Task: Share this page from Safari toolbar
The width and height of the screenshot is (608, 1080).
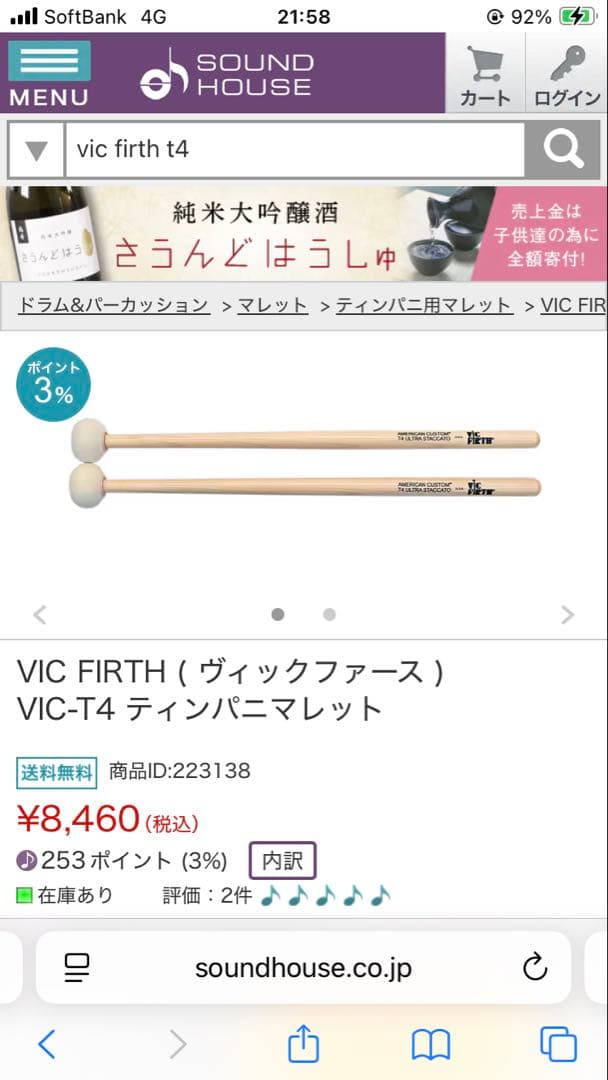Action: pos(303,1044)
